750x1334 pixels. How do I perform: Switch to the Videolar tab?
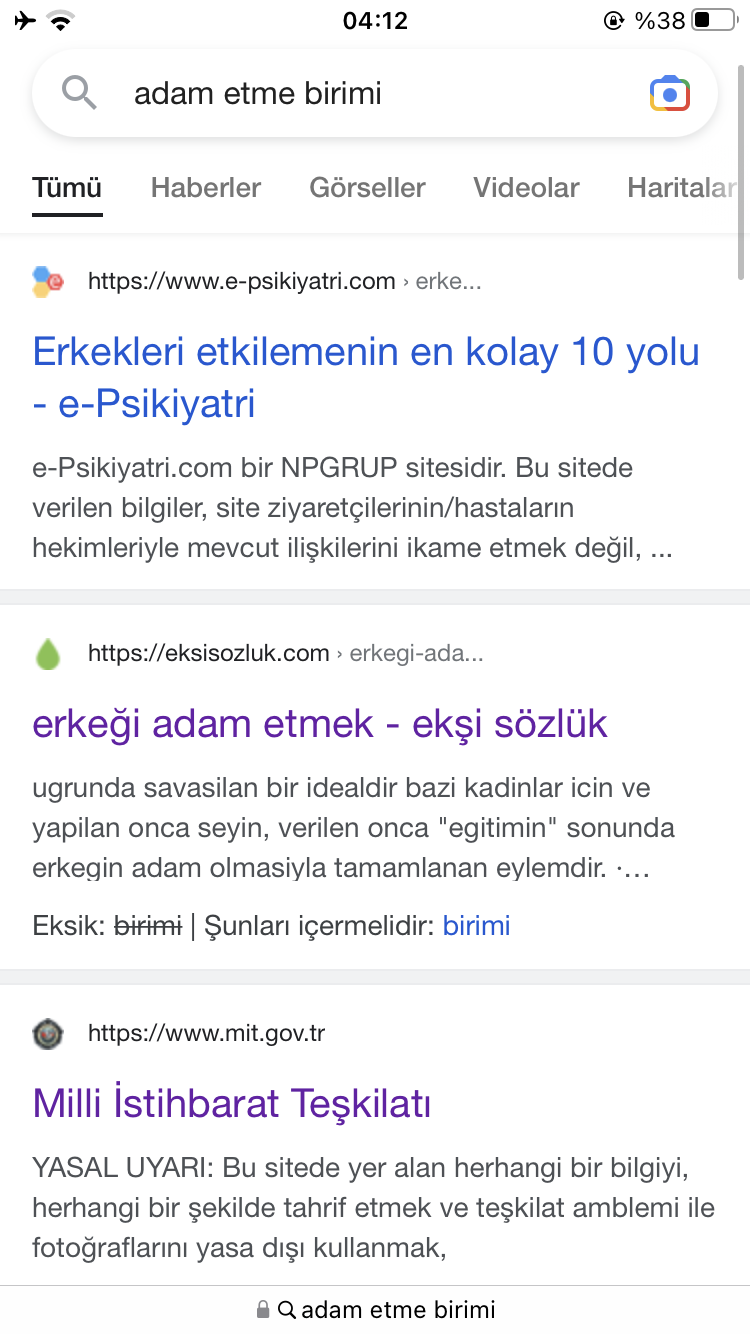[526, 188]
